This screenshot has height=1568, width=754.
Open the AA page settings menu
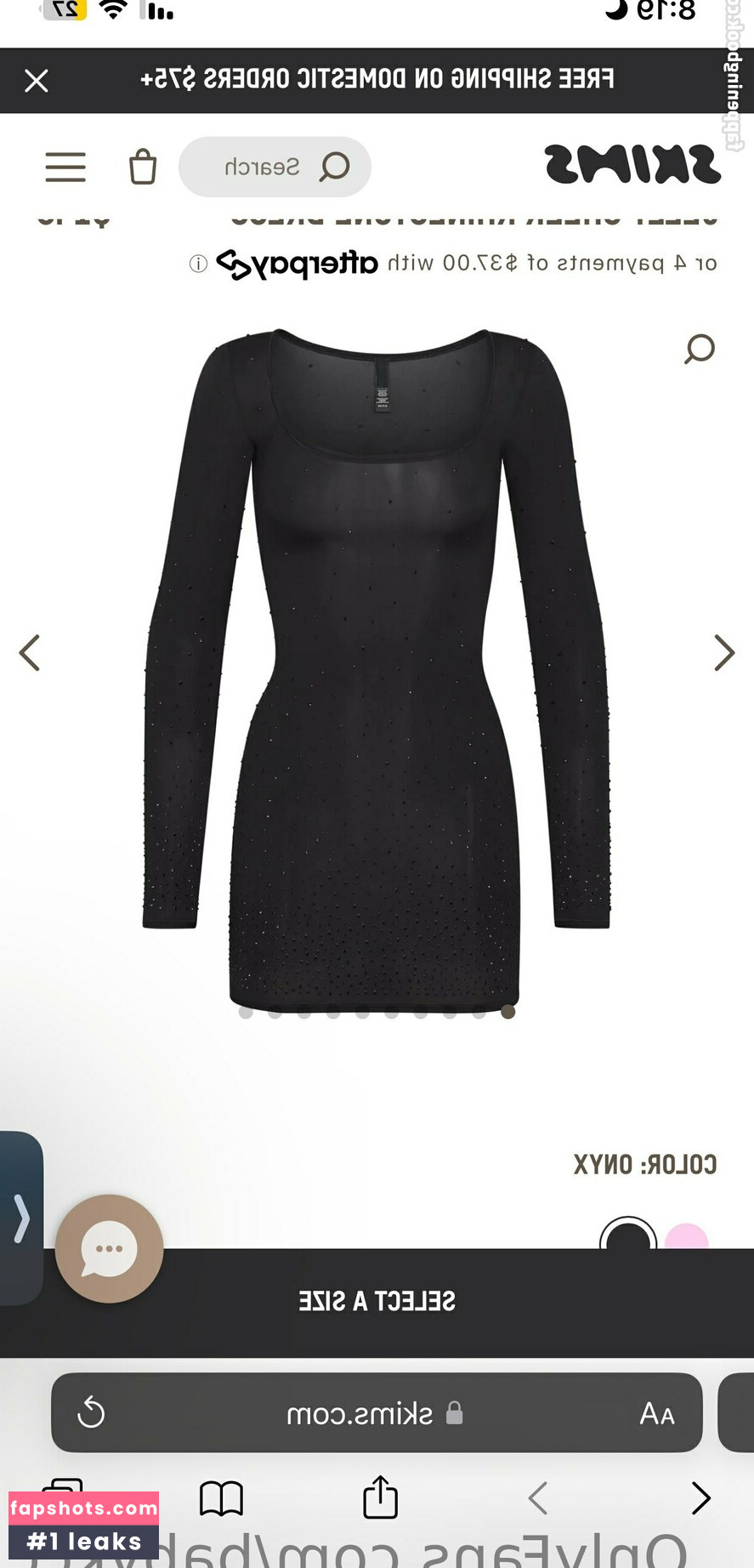coord(657,1413)
